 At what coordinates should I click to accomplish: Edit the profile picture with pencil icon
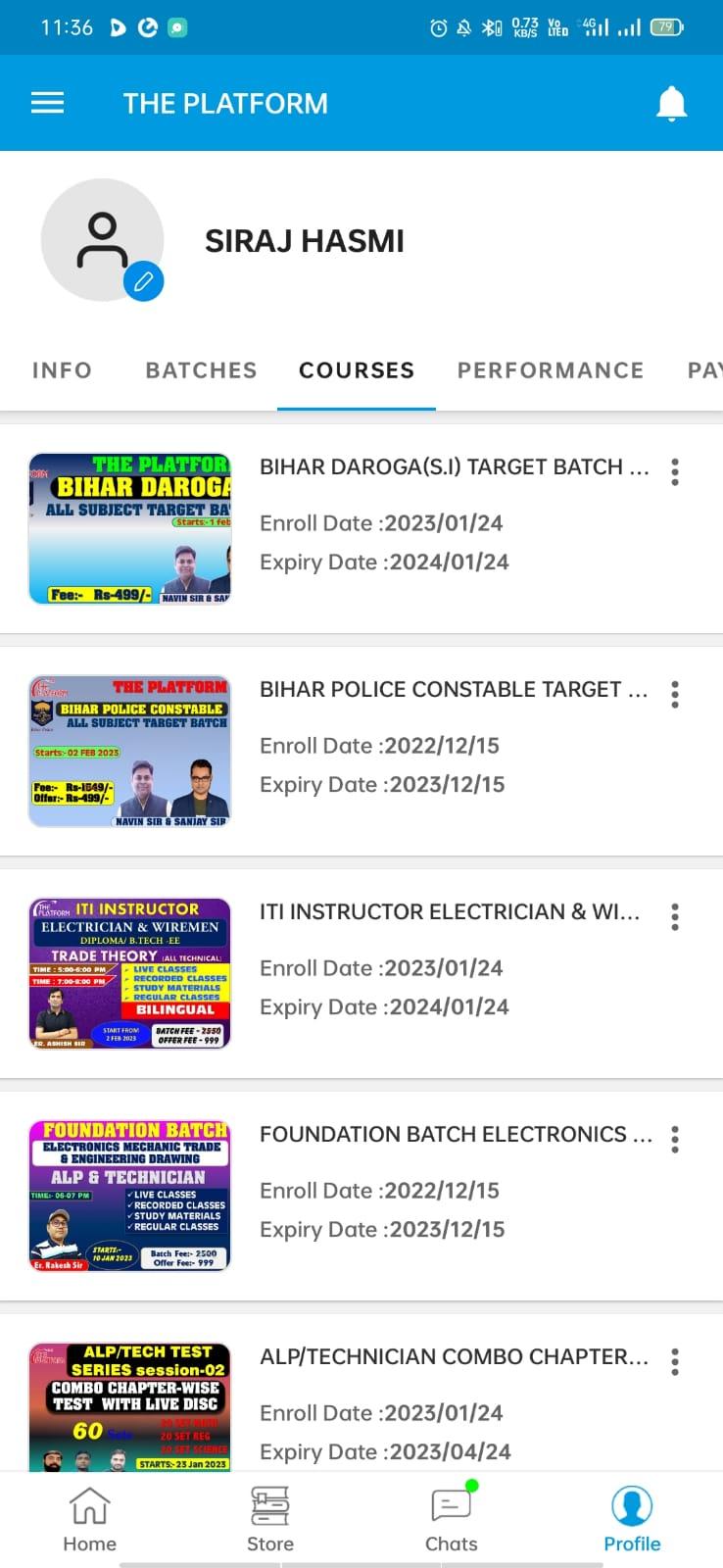tap(143, 281)
